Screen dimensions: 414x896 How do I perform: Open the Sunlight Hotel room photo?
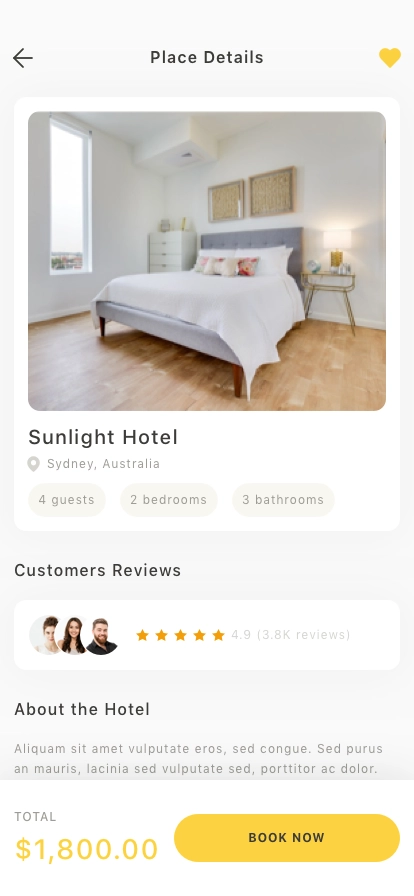(207, 261)
